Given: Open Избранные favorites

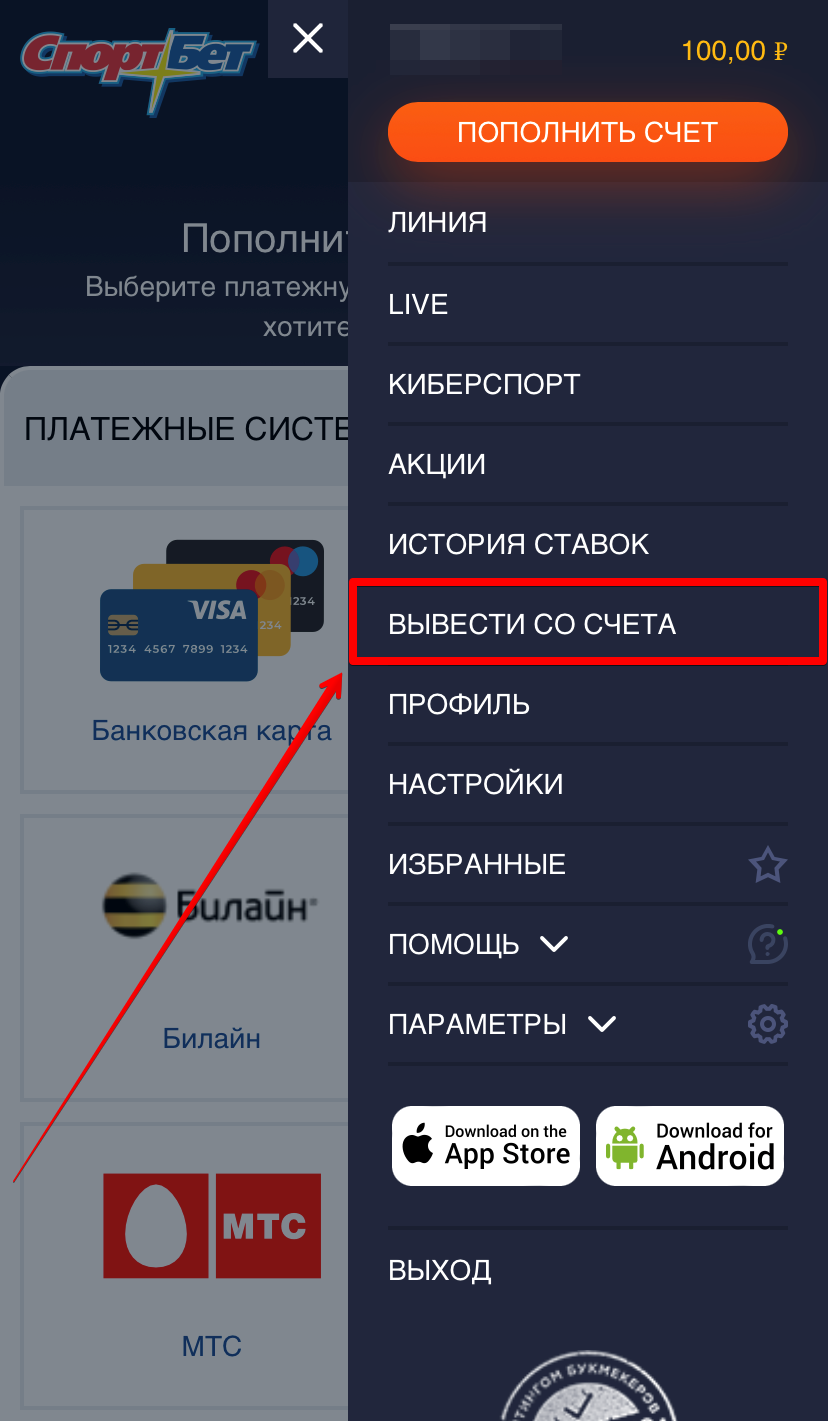Looking at the screenshot, I should click(477, 864).
